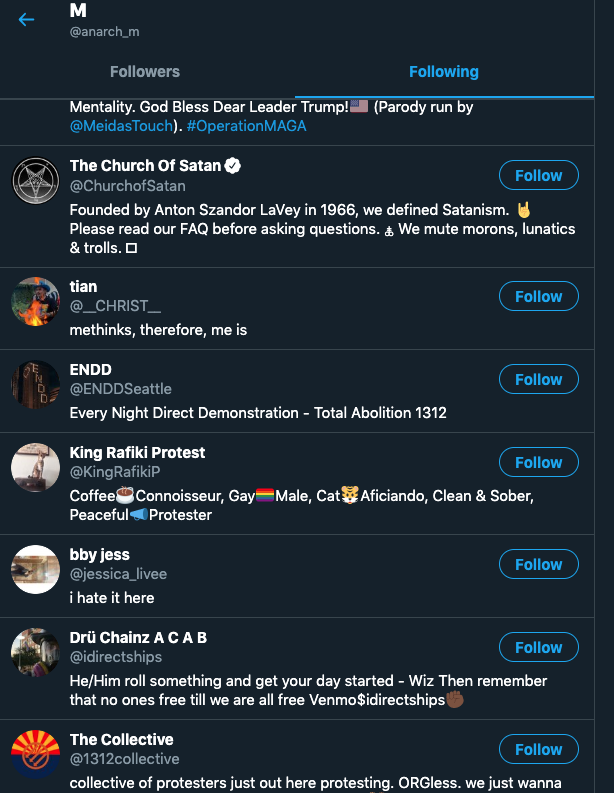The height and width of the screenshot is (793, 614).
Task: Follow Drü Chainz A C A B
Action: click(x=538, y=647)
